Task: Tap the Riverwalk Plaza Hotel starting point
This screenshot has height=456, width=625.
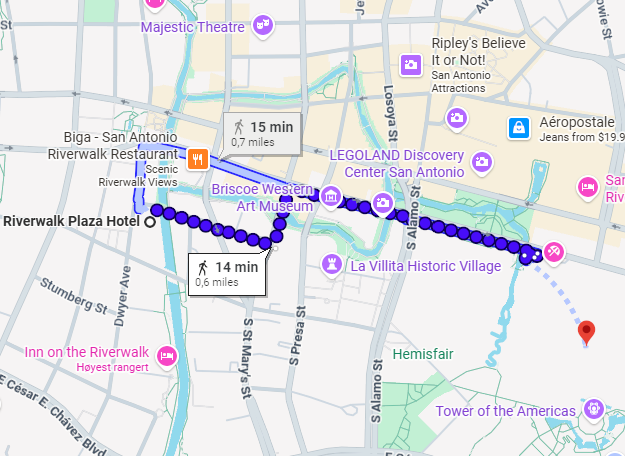Action: pos(152,221)
